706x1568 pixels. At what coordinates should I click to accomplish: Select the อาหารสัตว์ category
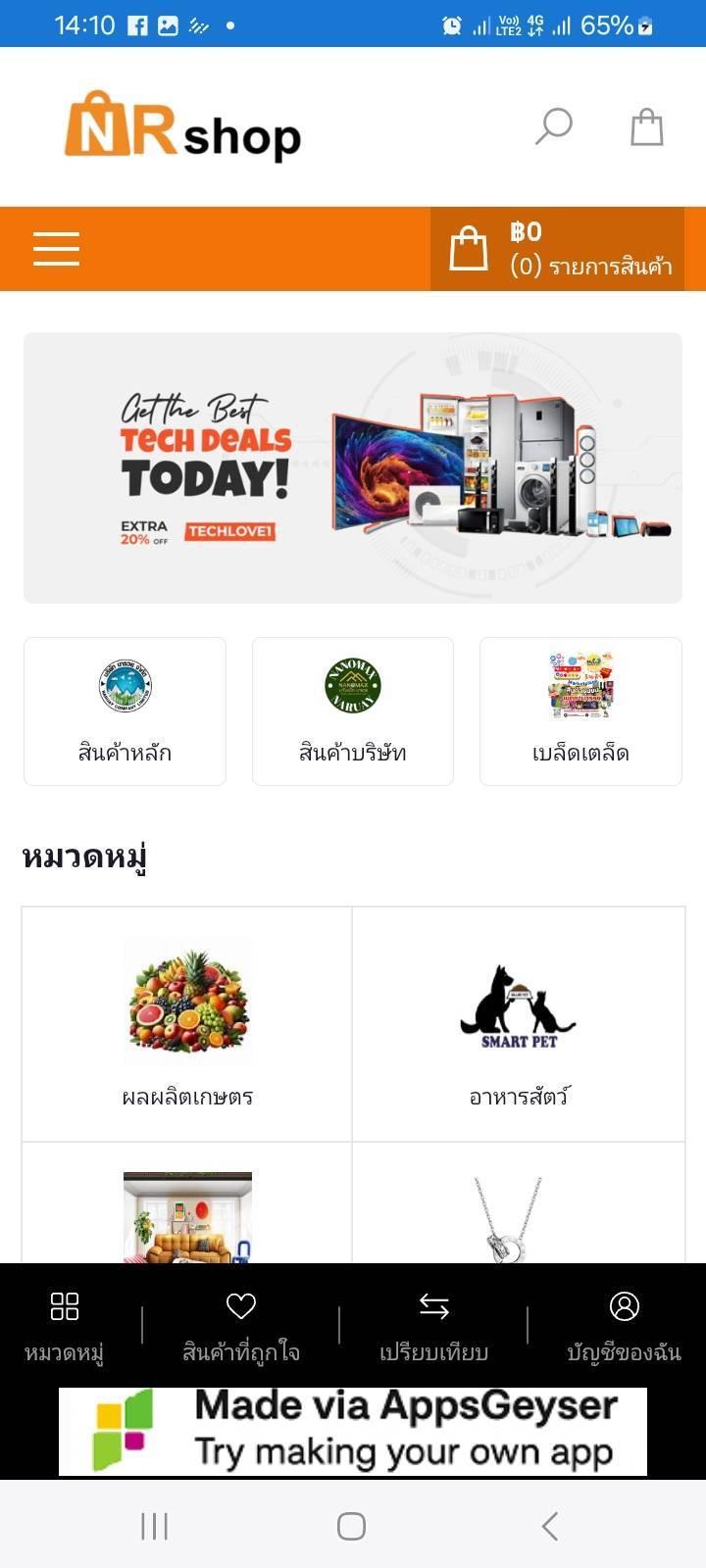point(519,1024)
